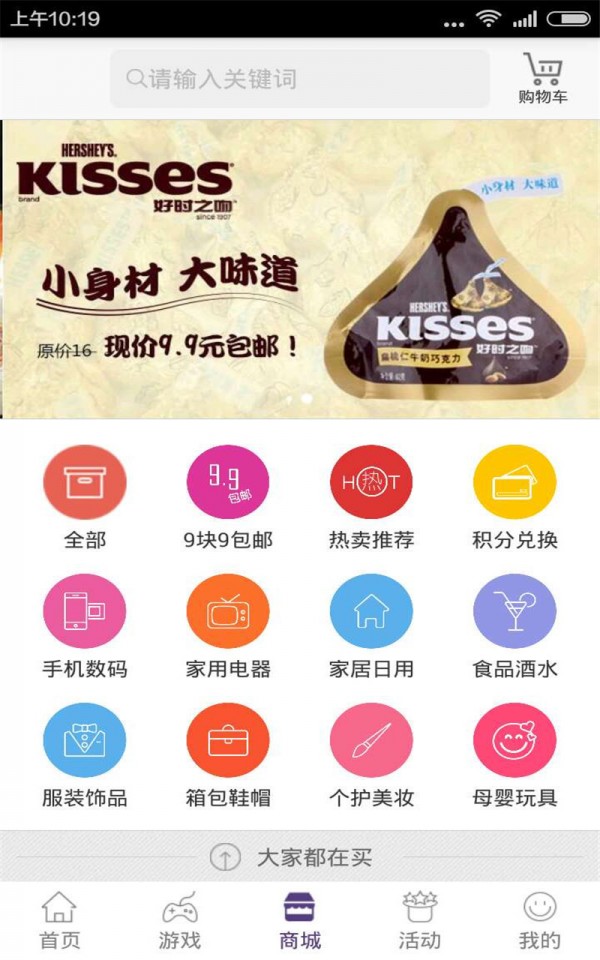Open the Kisses chocolate promo banner
The width and height of the screenshot is (600, 960).
300,270
